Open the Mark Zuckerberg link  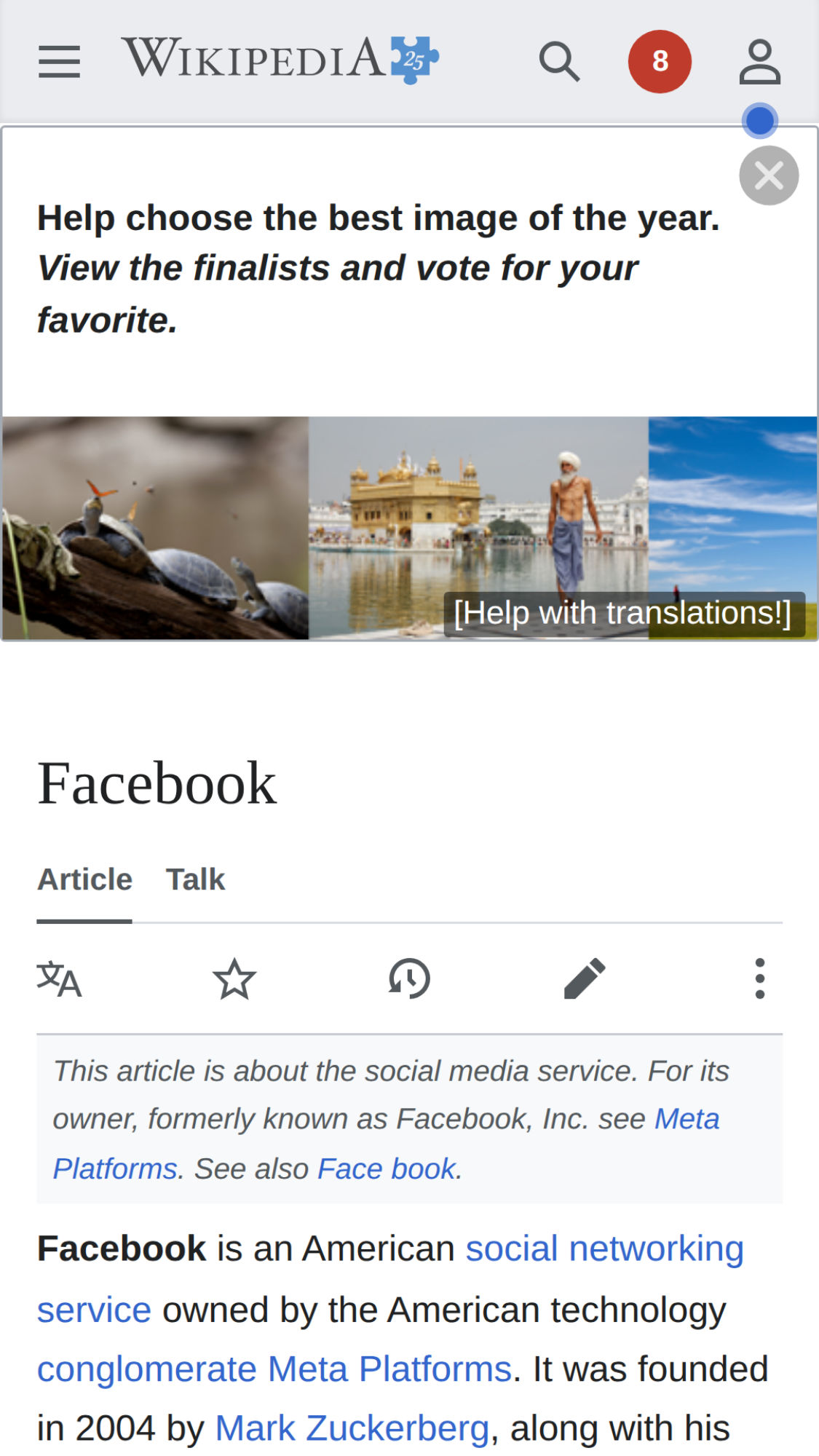[352, 1428]
